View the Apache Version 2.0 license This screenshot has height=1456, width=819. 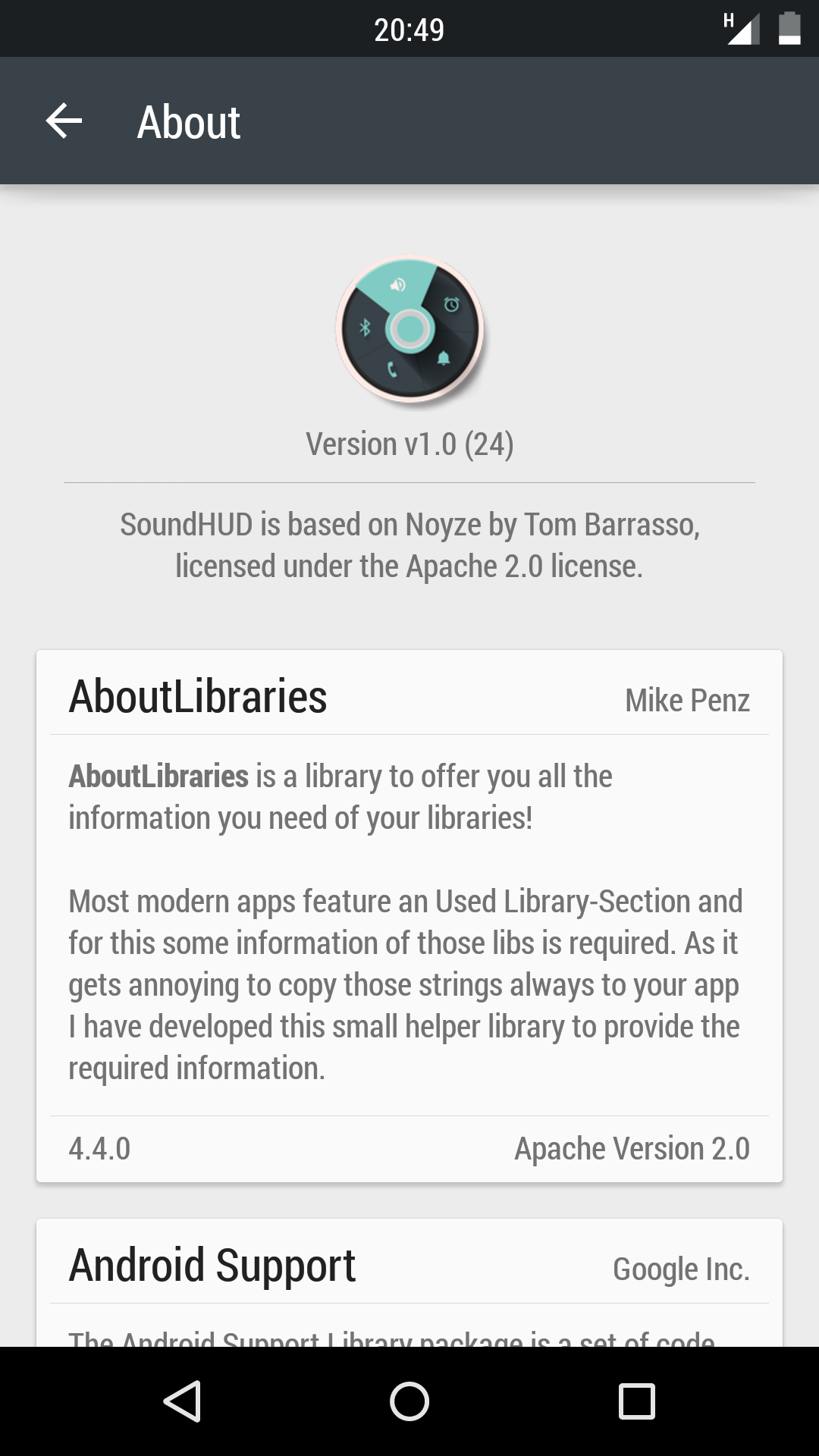click(632, 1149)
